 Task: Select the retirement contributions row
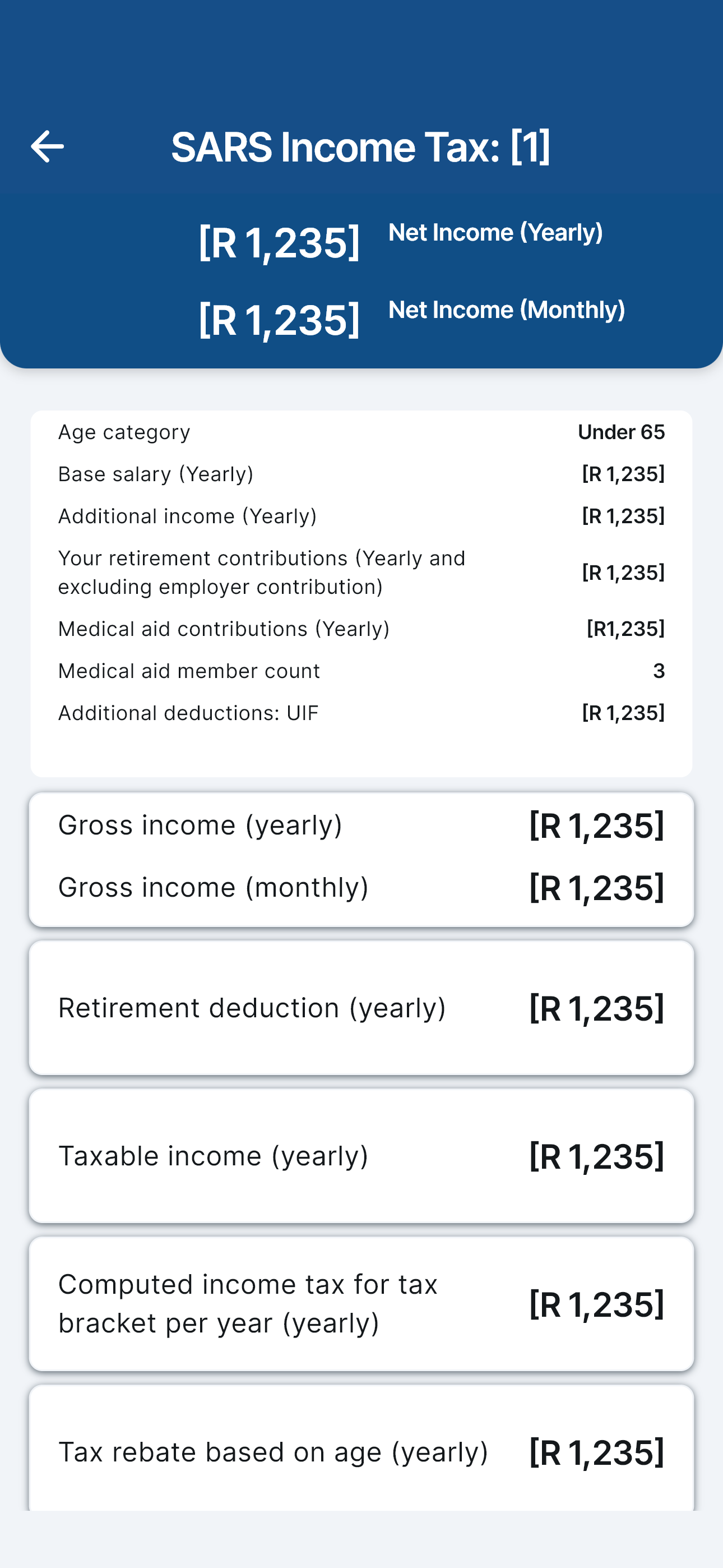361,572
